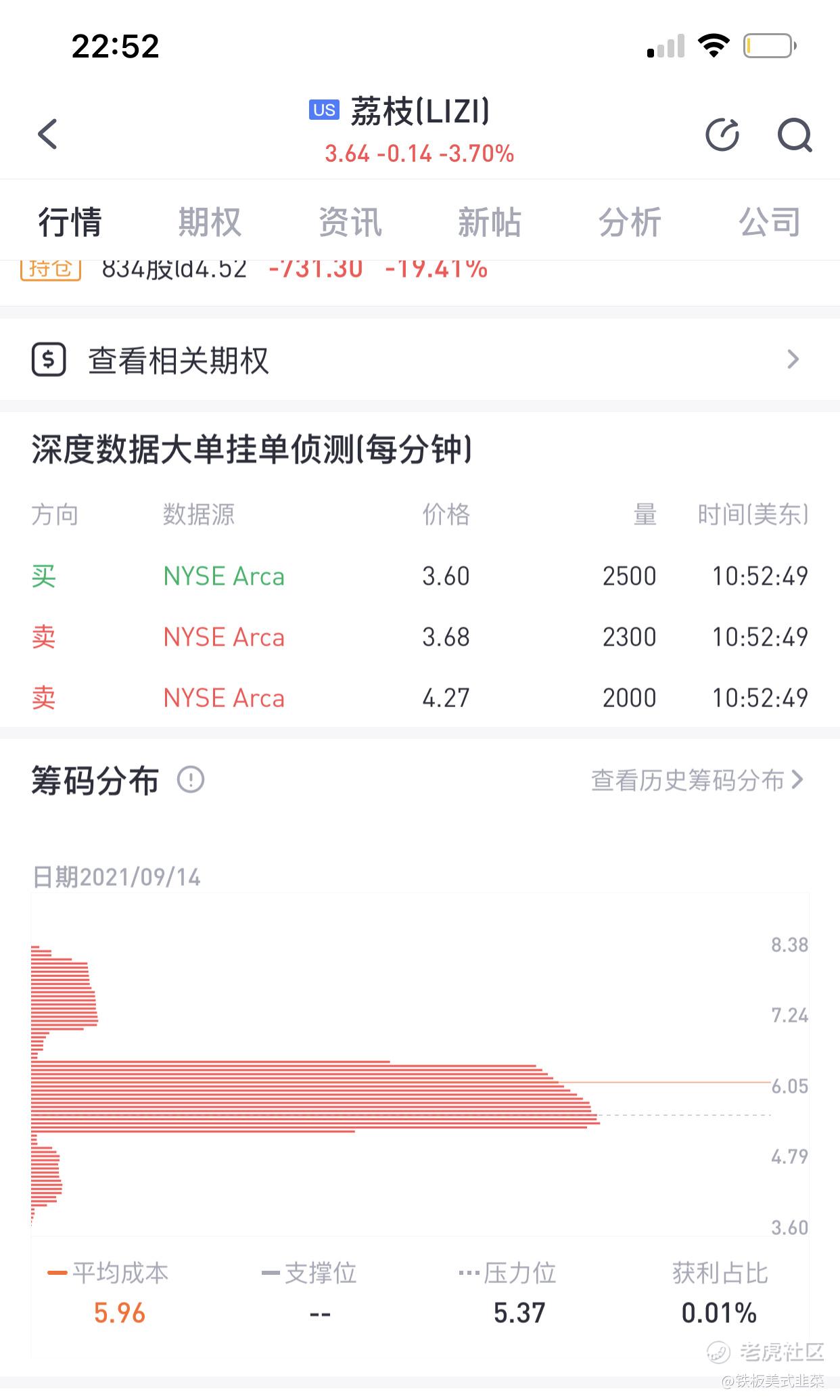Image resolution: width=840 pixels, height=1400 pixels.
Task: Open the search magnifier icon
Action: click(795, 135)
